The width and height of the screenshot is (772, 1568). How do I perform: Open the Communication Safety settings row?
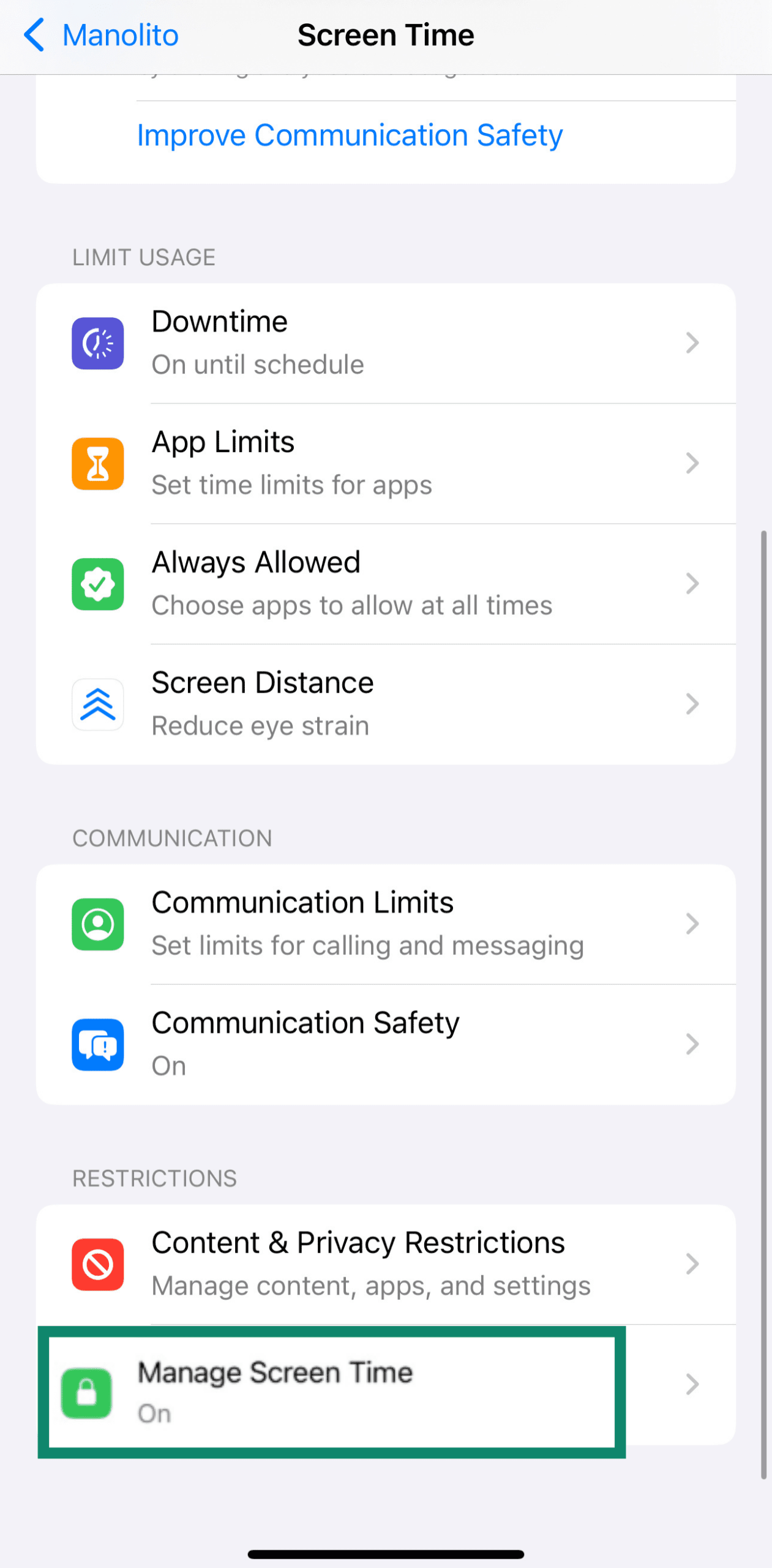[386, 1043]
